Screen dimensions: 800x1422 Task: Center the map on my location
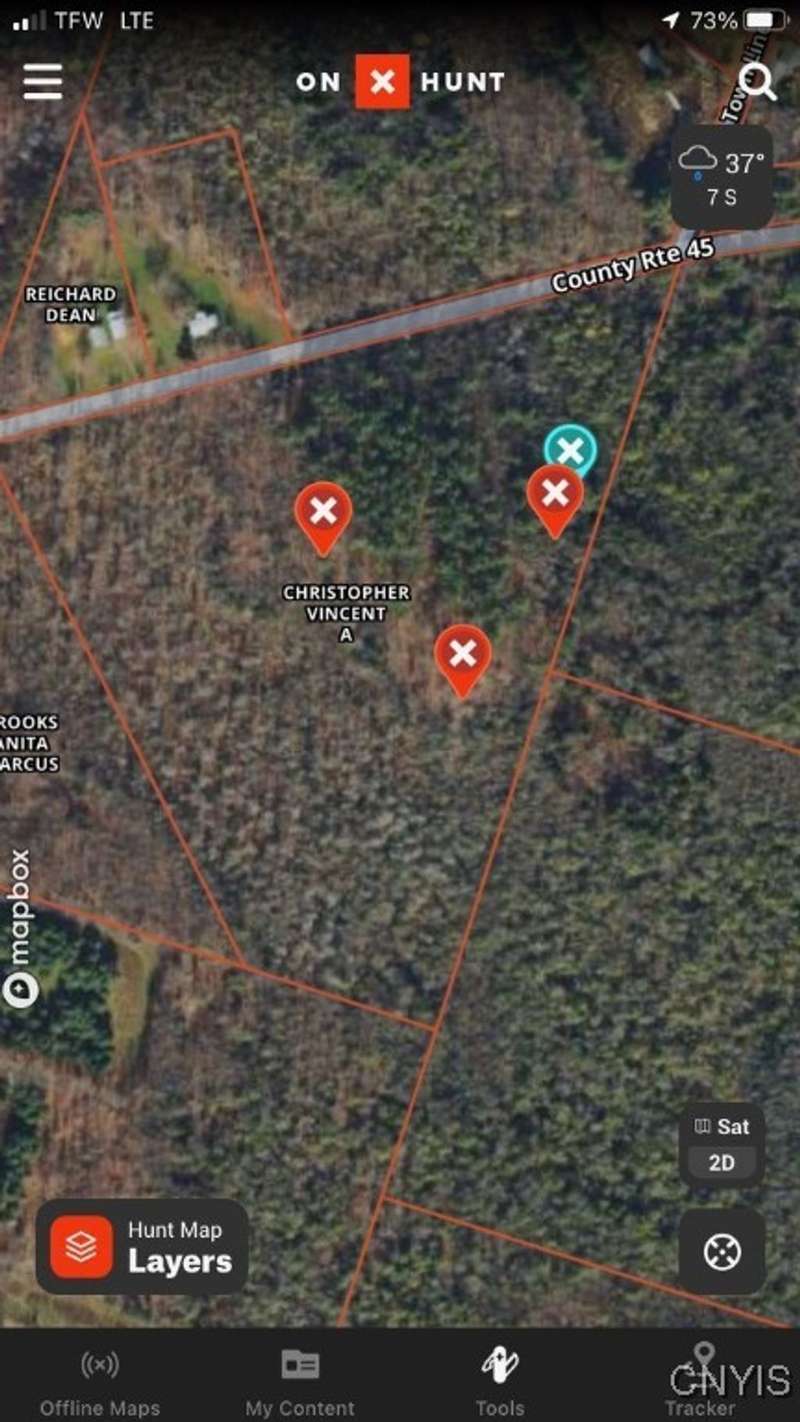[x=721, y=1252]
